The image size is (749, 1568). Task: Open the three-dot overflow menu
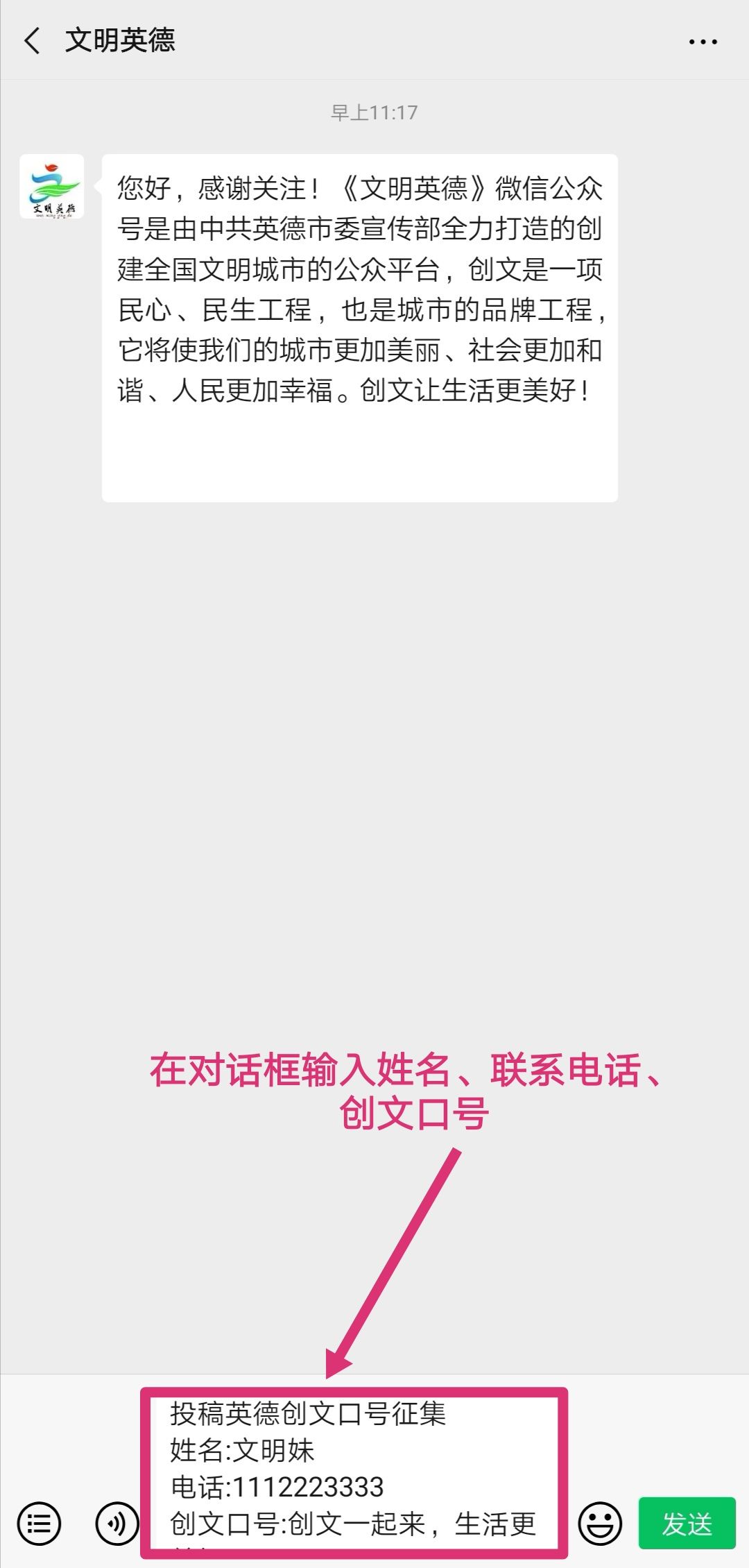(703, 42)
